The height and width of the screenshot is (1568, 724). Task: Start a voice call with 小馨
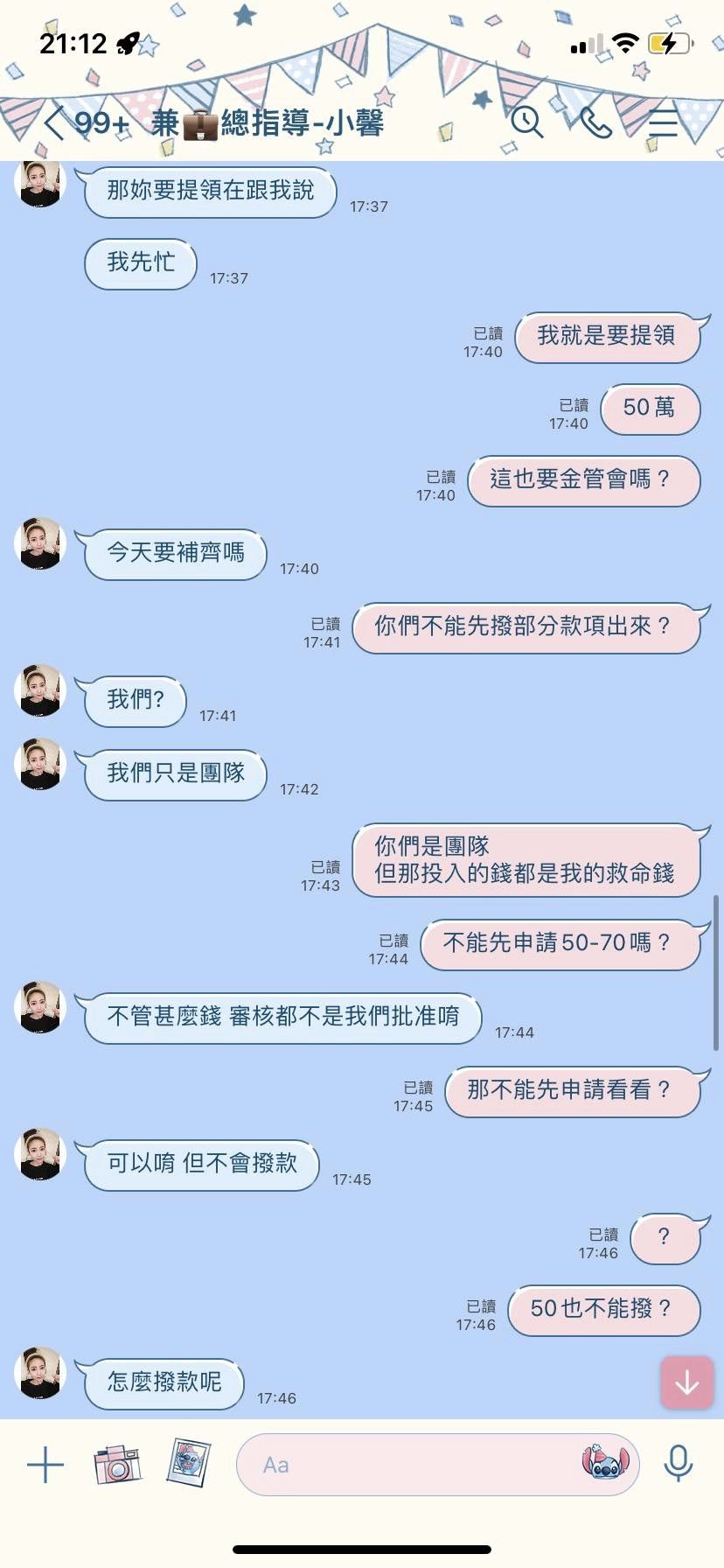pos(595,122)
